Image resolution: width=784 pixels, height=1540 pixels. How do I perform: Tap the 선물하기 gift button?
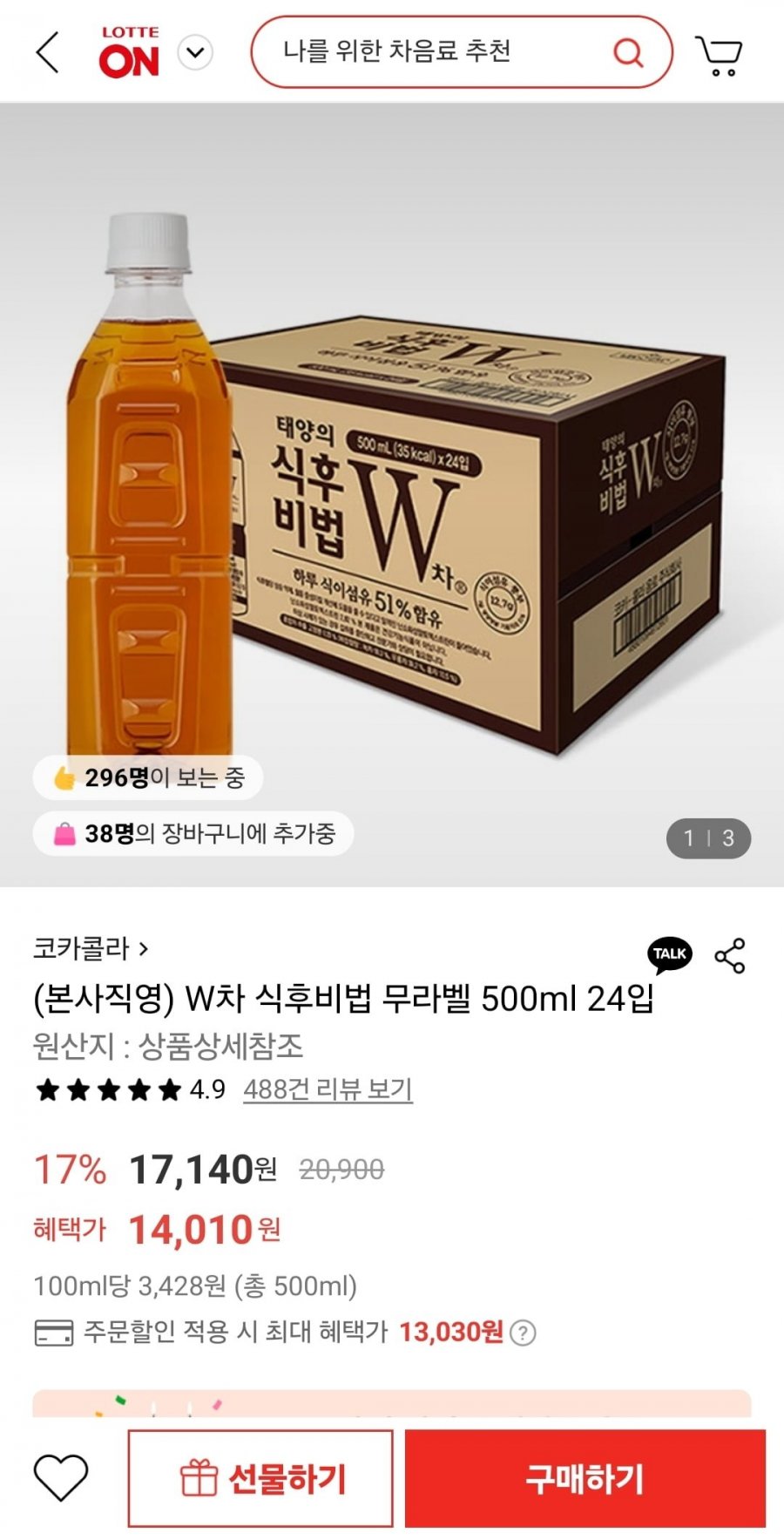pyautogui.click(x=260, y=1478)
